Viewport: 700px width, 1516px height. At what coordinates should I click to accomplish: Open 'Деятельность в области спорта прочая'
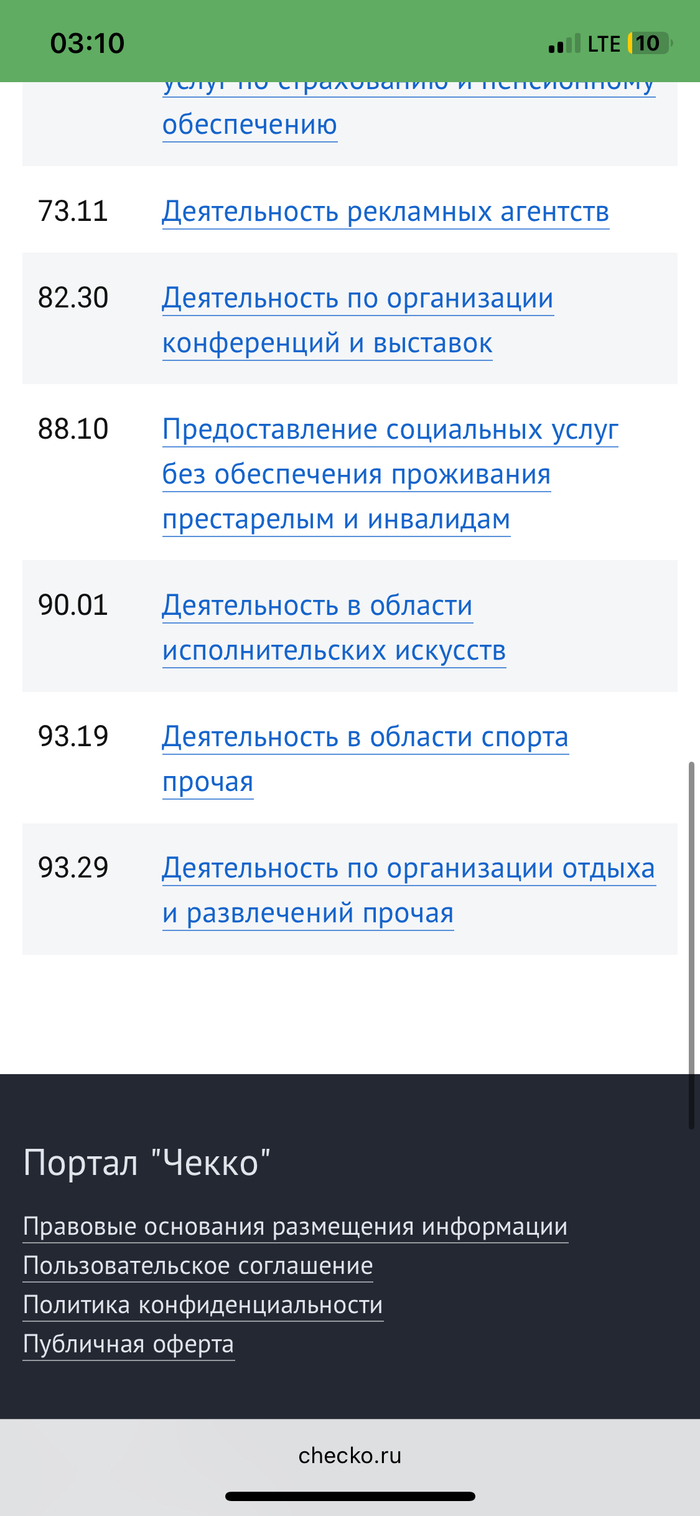coord(365,737)
